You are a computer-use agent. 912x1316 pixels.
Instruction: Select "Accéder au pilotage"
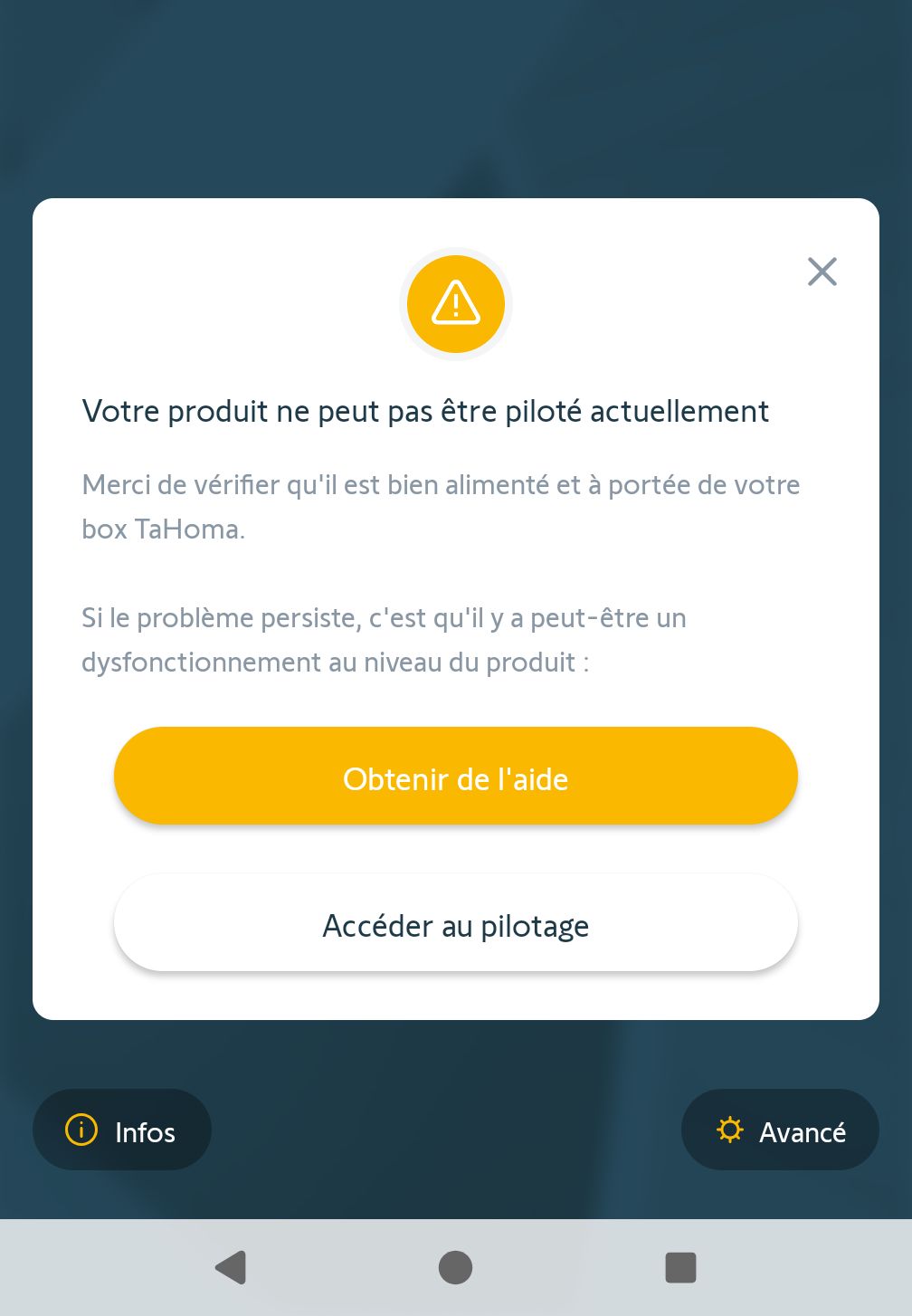click(x=456, y=924)
